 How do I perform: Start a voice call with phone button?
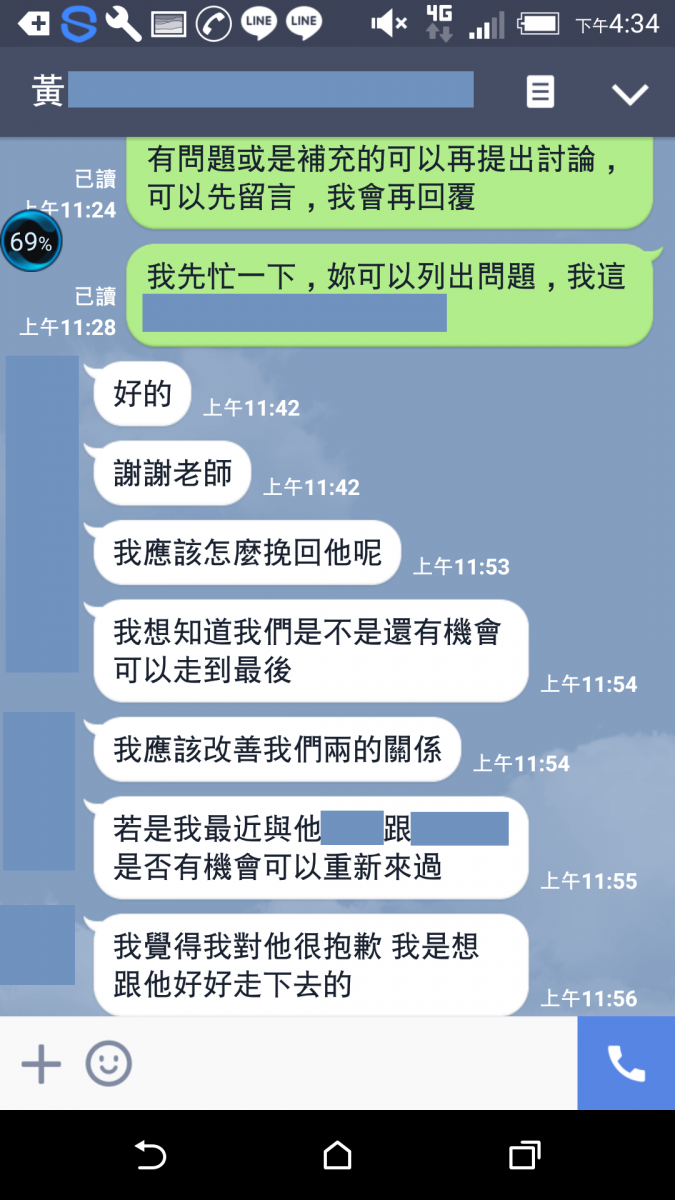(626, 1064)
